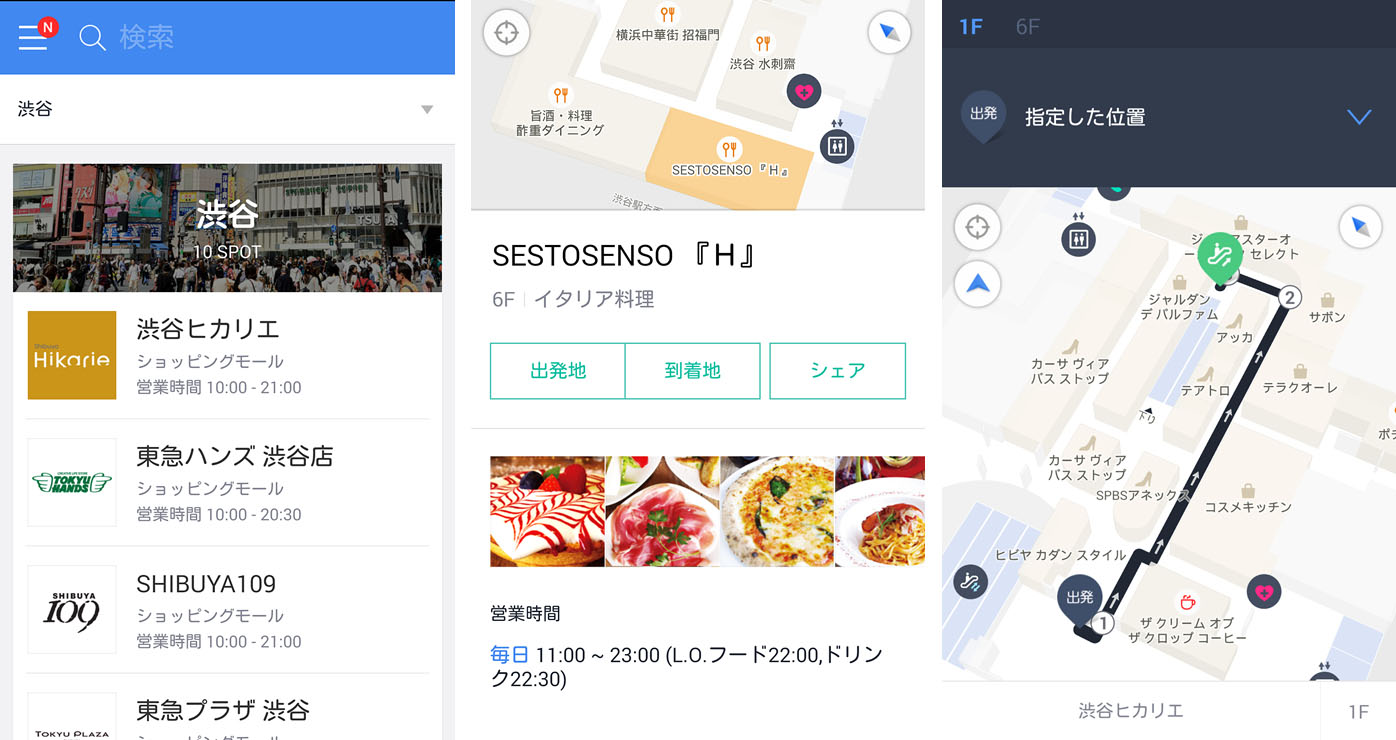1396x740 pixels.
Task: Tap the blue navigation arrow button
Action: pyautogui.click(x=978, y=284)
